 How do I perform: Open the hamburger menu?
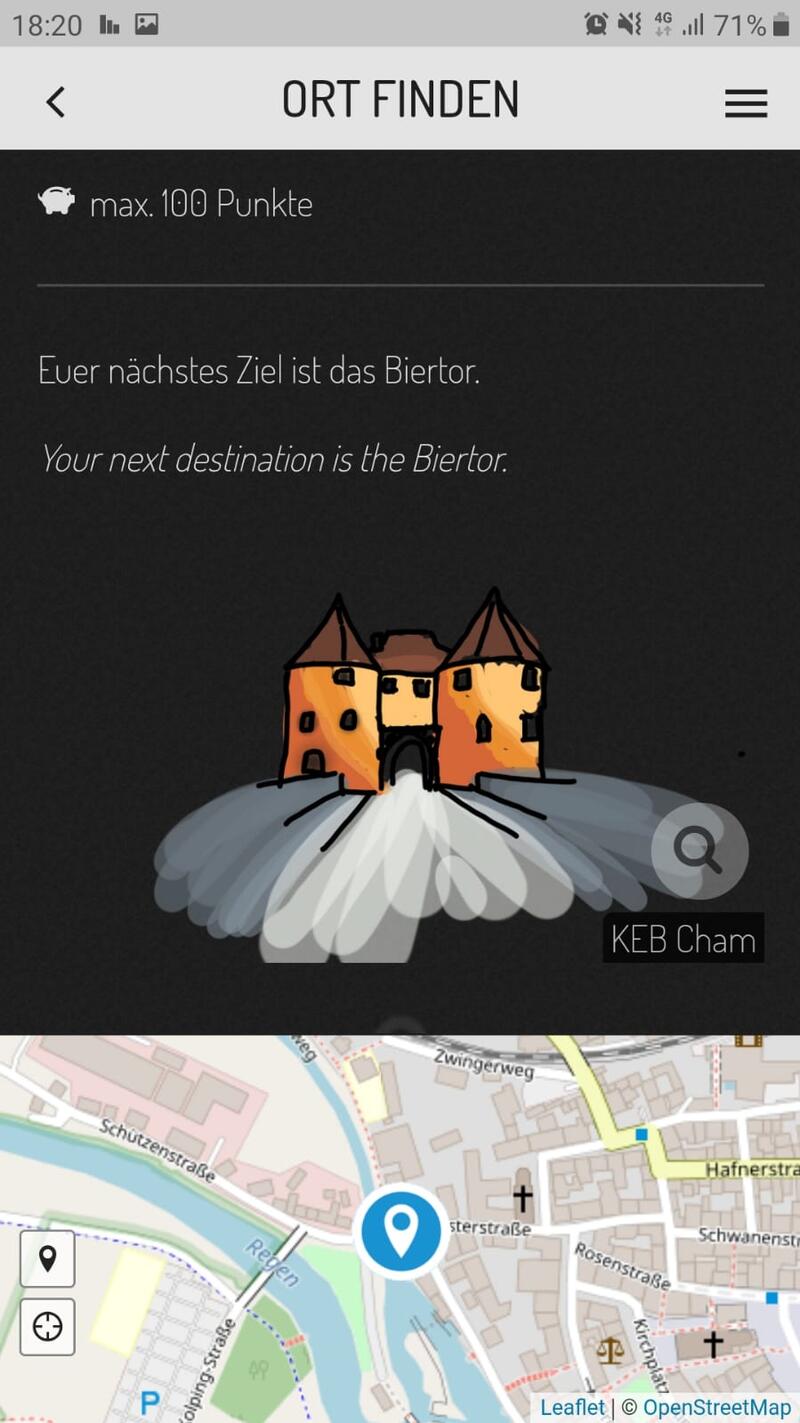(746, 103)
